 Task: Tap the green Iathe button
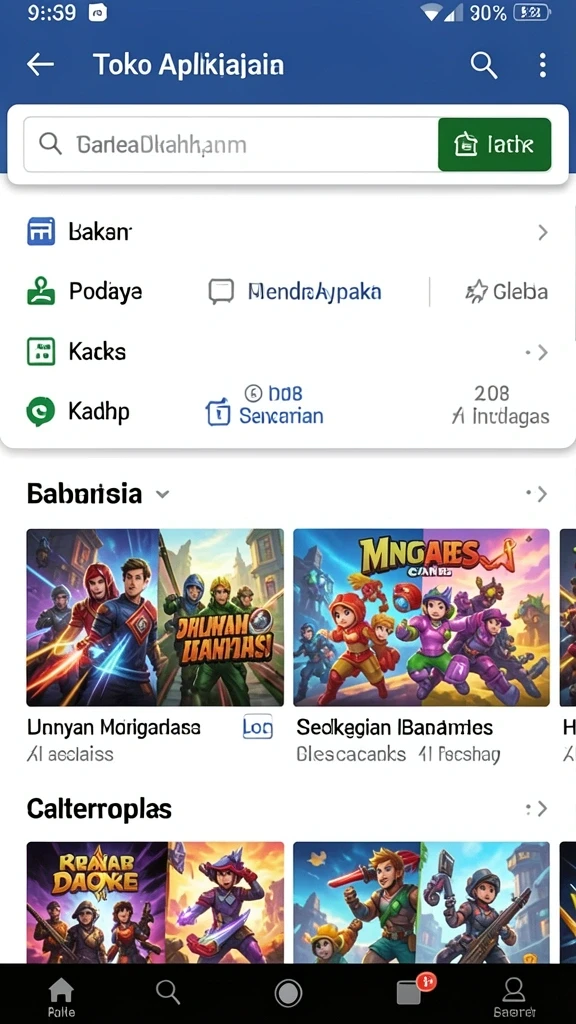[x=494, y=144]
